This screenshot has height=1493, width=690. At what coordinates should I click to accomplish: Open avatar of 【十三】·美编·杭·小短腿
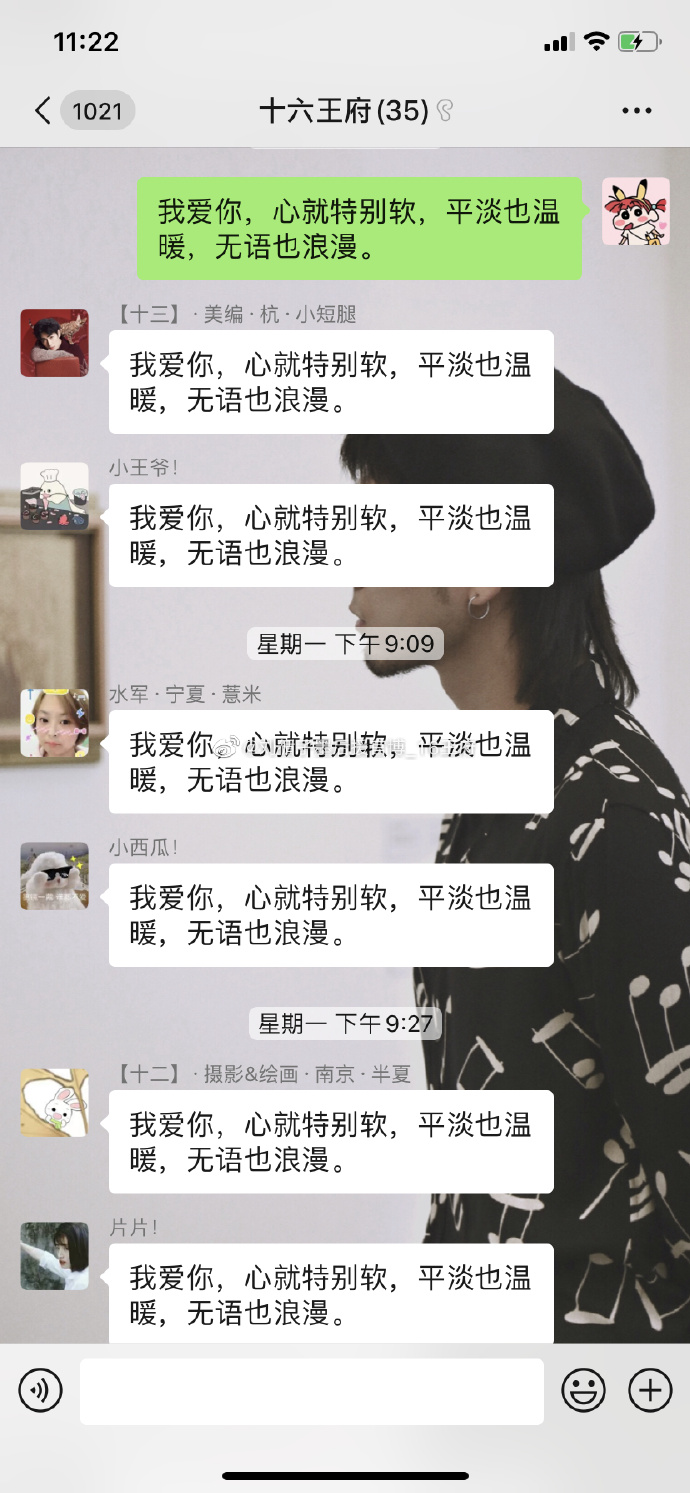[x=55, y=343]
